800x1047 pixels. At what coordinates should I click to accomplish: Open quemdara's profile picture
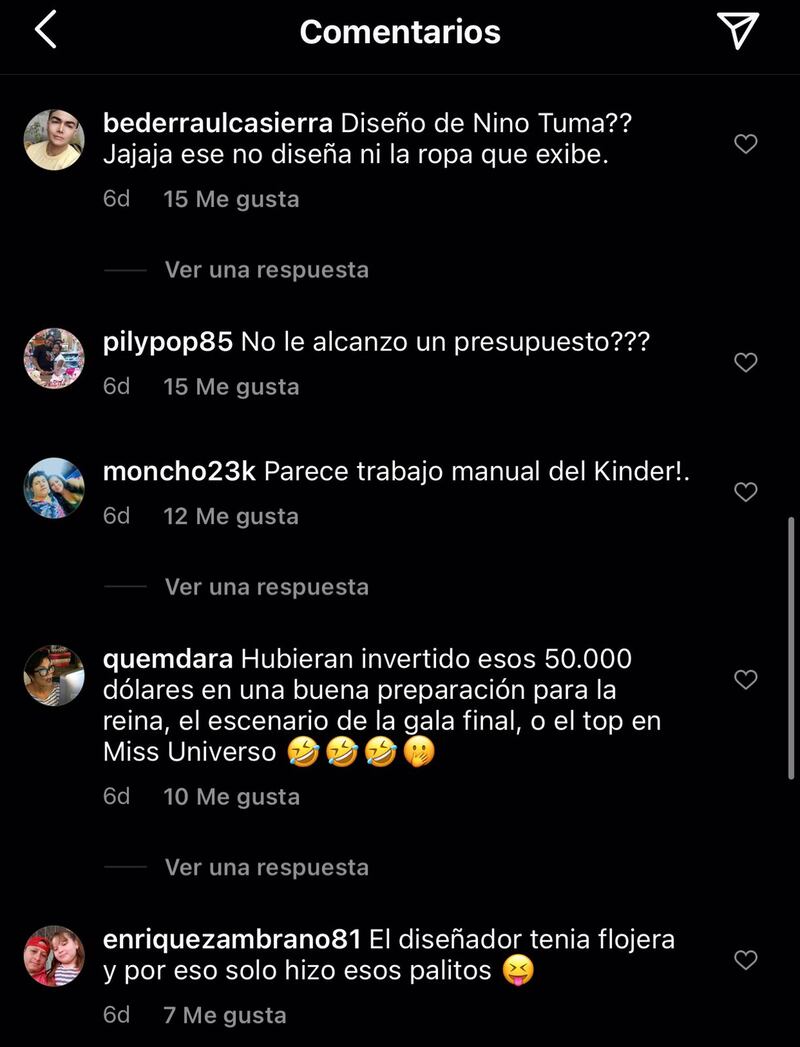coord(54,676)
